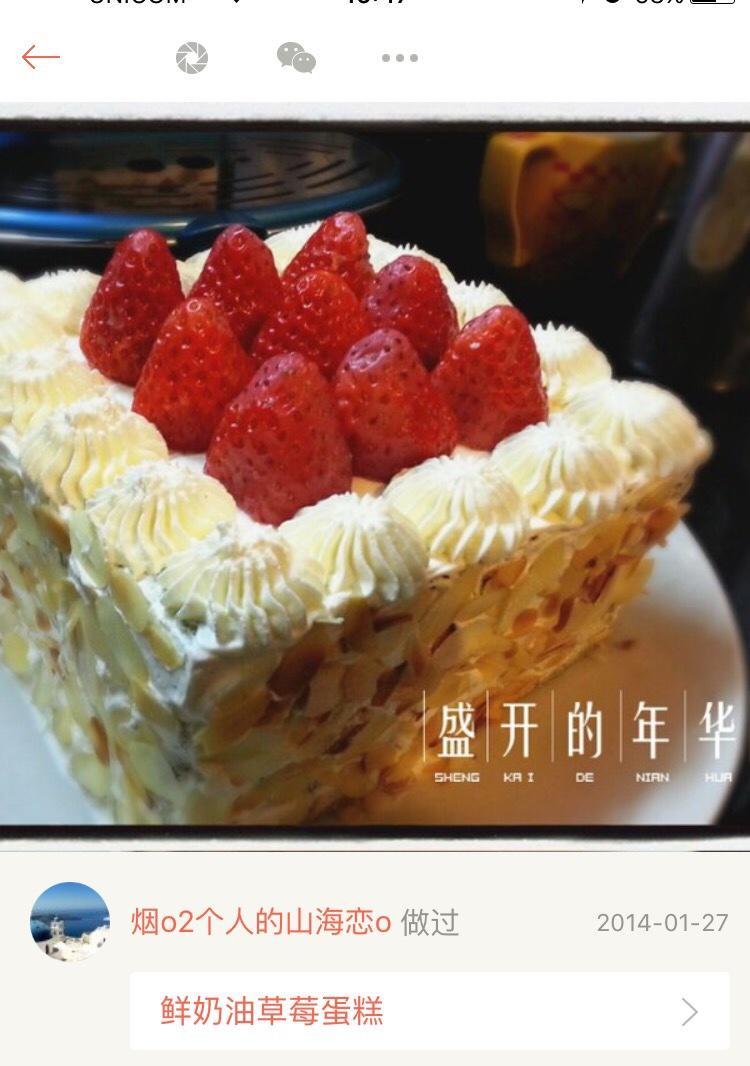Open the 鲜奶油草莓蛋糕 recipe
This screenshot has width=750, height=1066.
click(430, 1011)
